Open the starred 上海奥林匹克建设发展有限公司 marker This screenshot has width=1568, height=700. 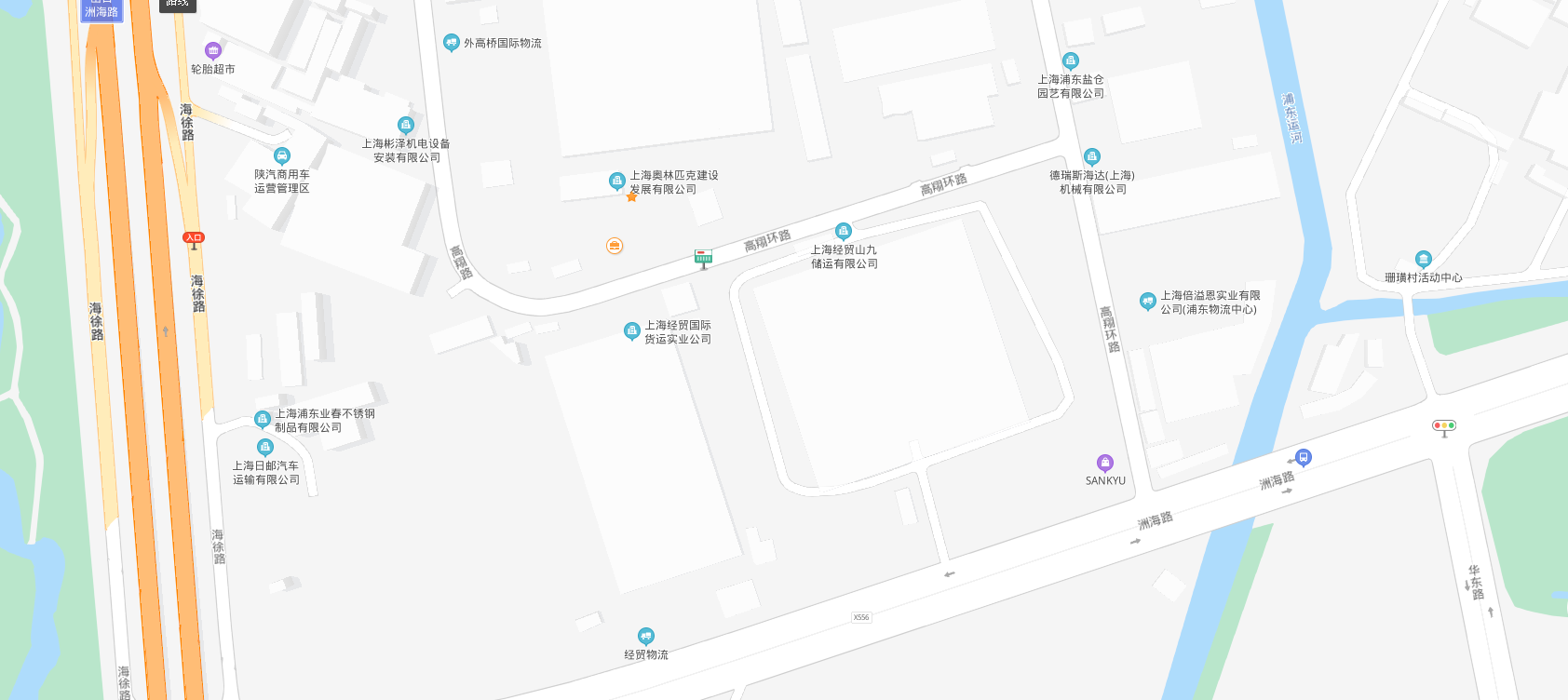(617, 181)
